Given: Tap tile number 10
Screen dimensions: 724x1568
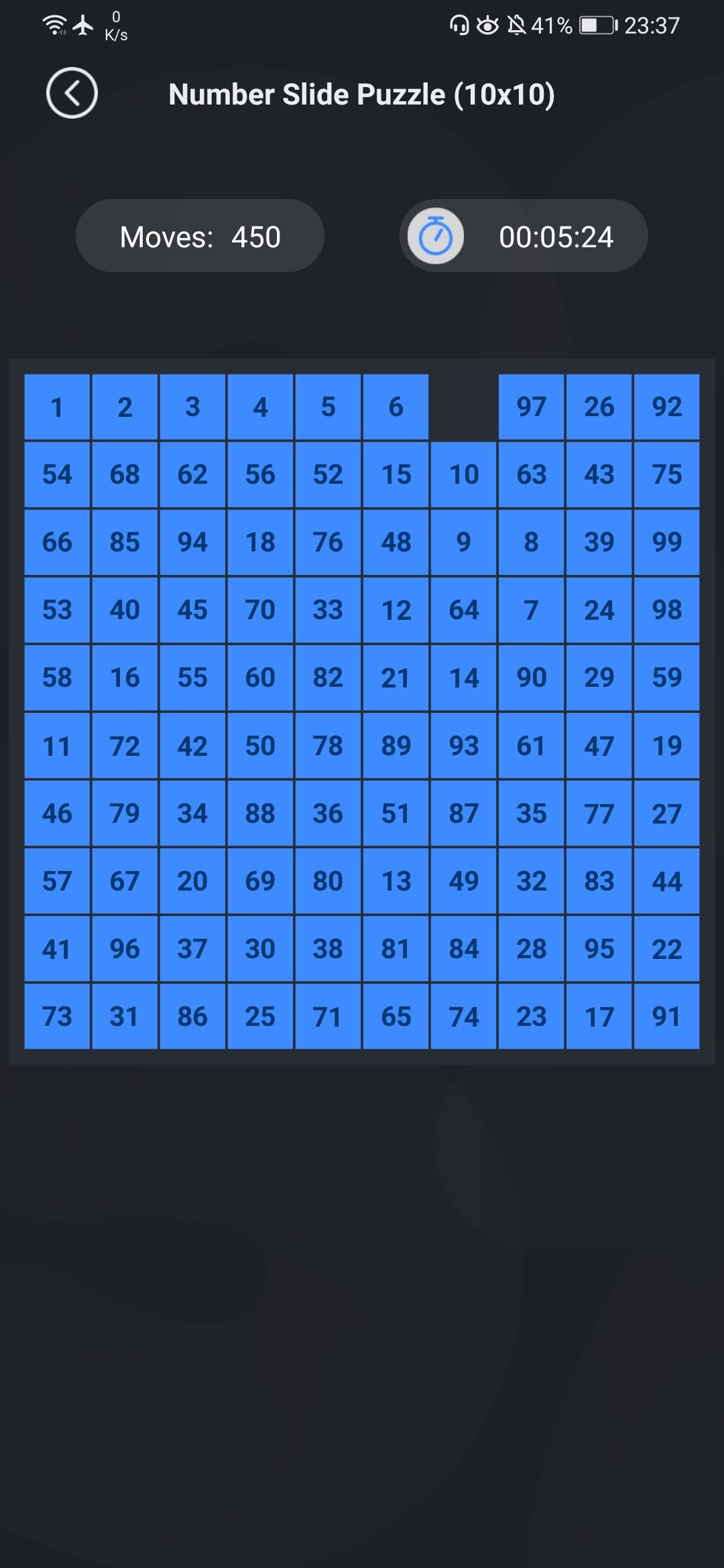Looking at the screenshot, I should [x=463, y=474].
